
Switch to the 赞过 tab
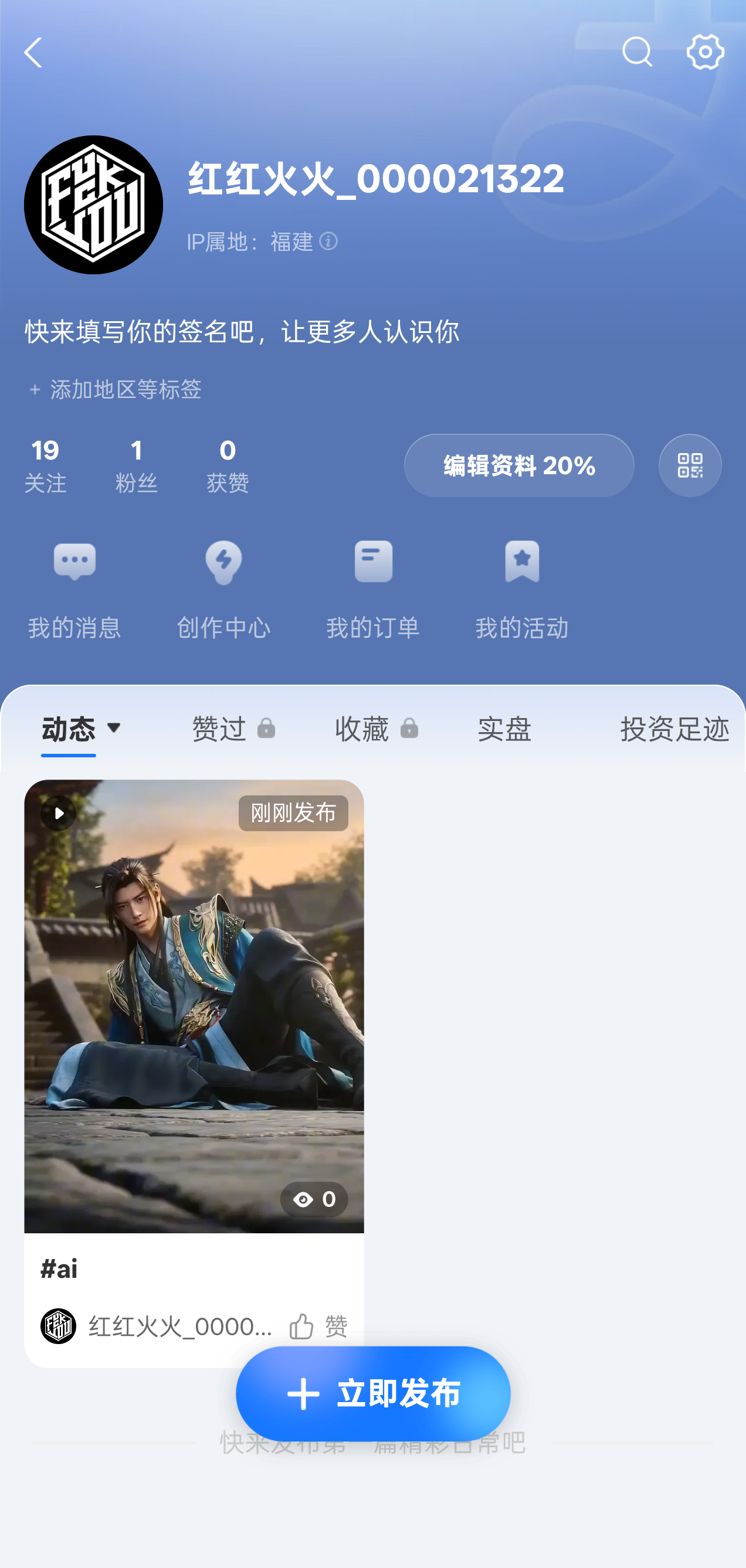[233, 729]
